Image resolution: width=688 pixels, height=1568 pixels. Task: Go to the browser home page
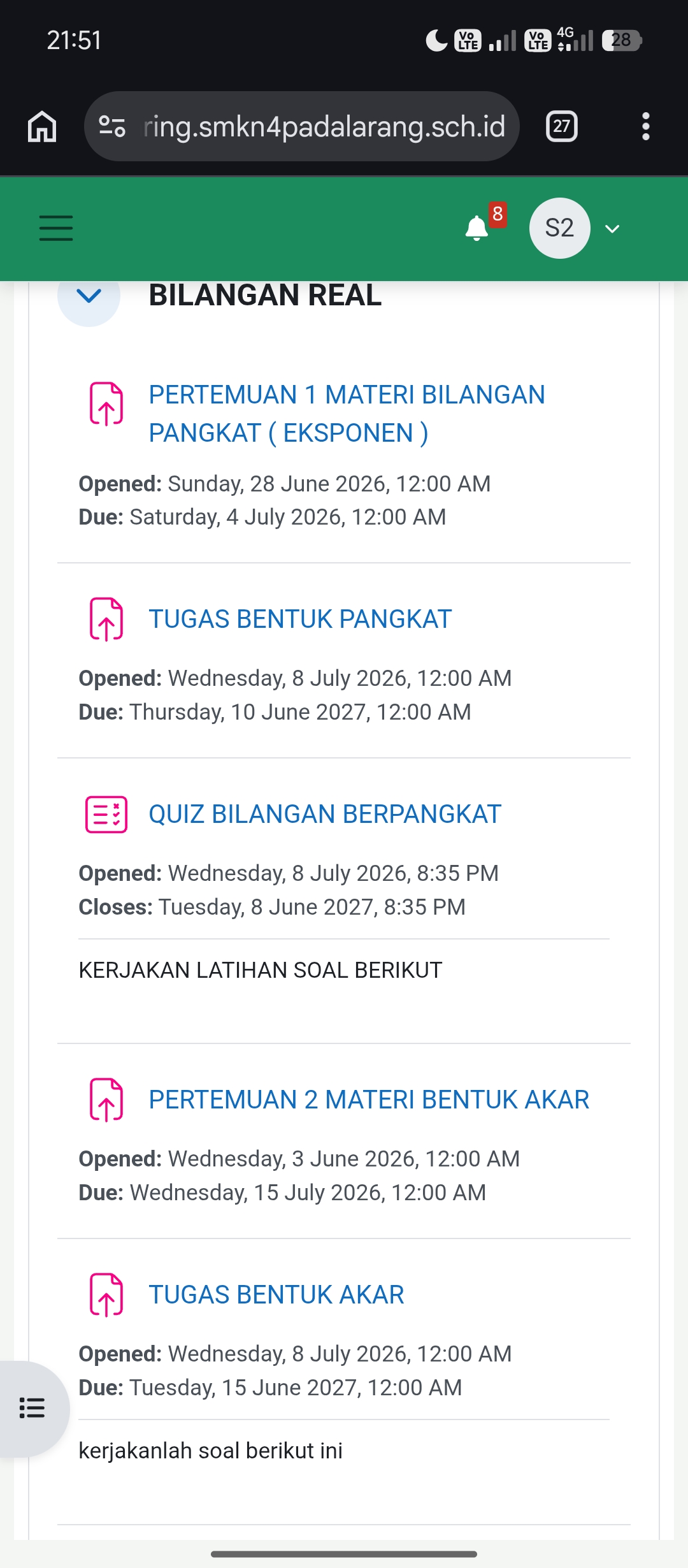pyautogui.click(x=42, y=126)
